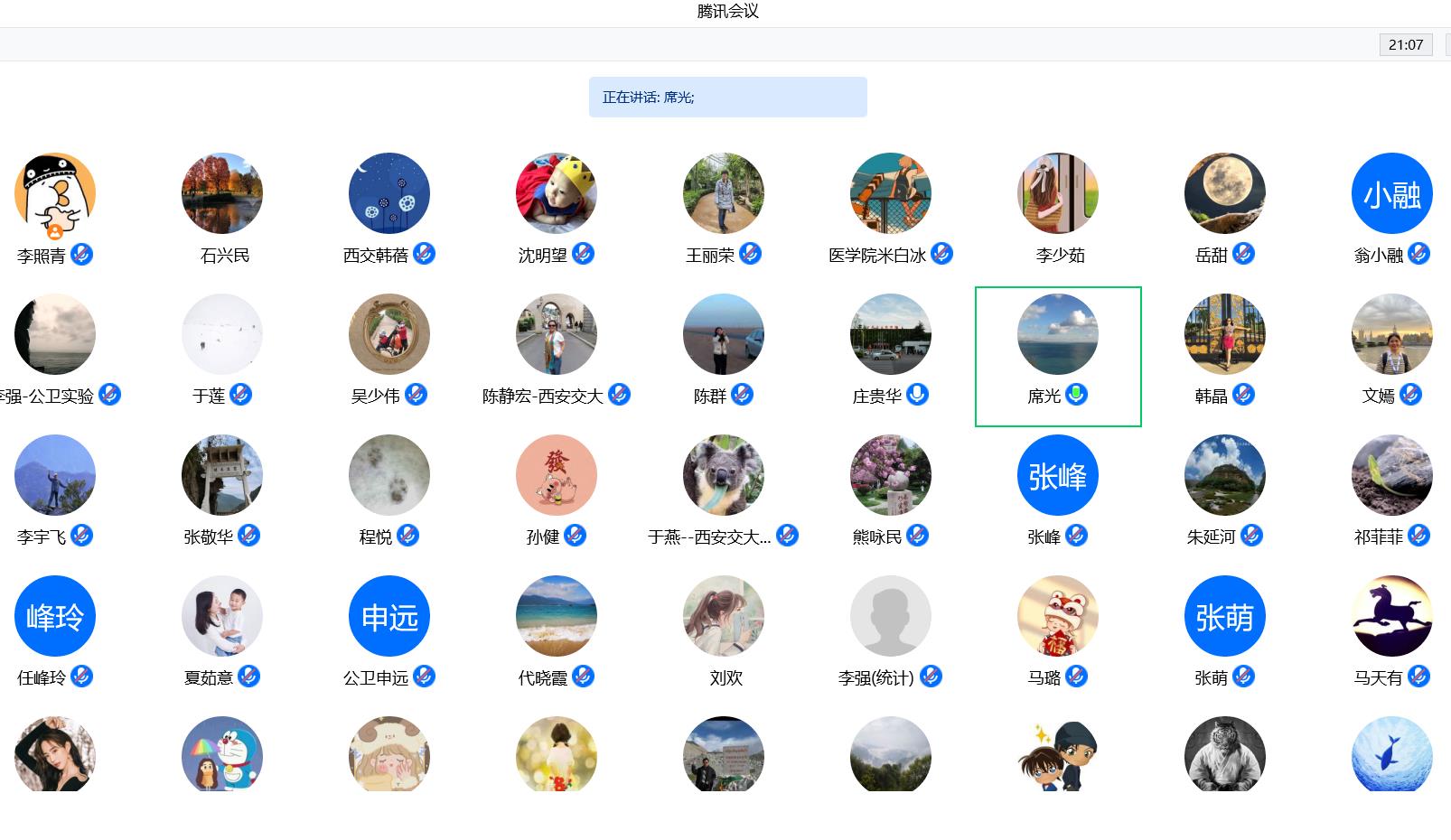Open 陈静宏-西安交大's tile
This screenshot has height=840, width=1451.
[x=557, y=335]
